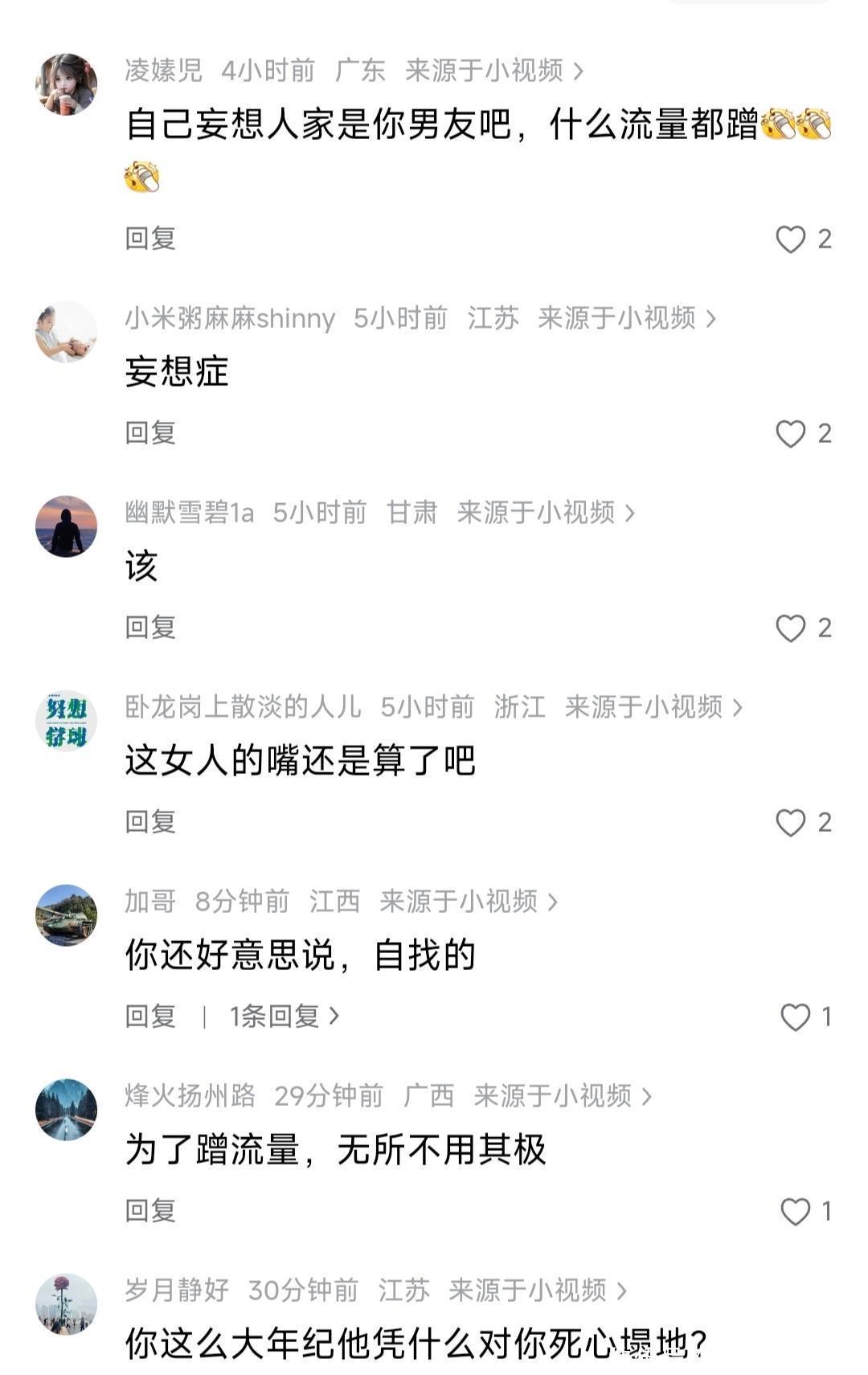868x1375 pixels.
Task: View 加哥's profile avatar
Action: tap(67, 915)
